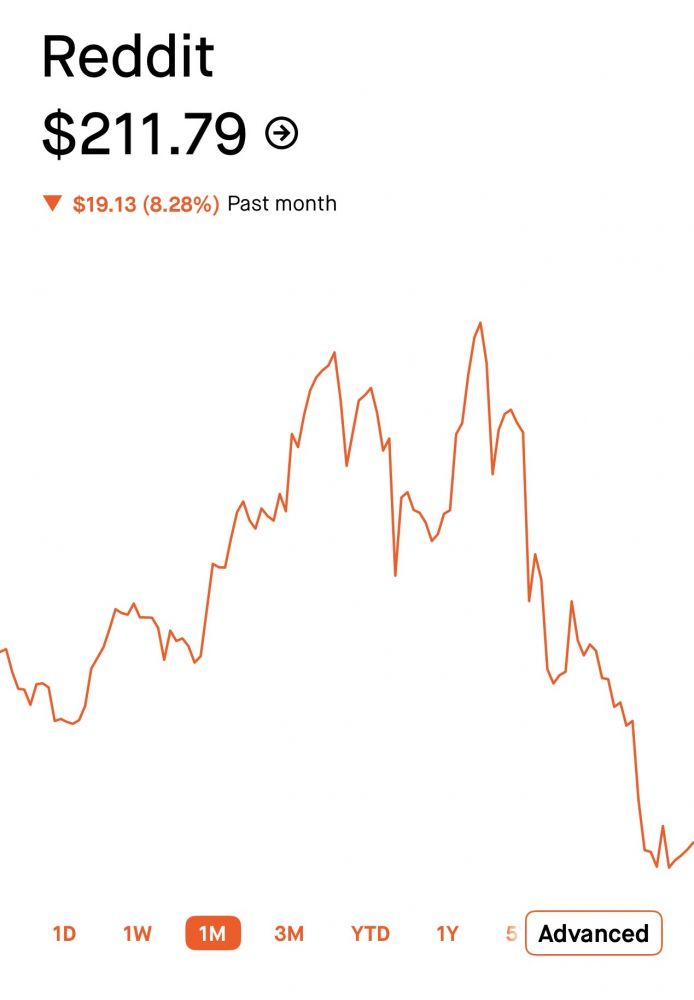Select the 1M time range

coord(213,934)
